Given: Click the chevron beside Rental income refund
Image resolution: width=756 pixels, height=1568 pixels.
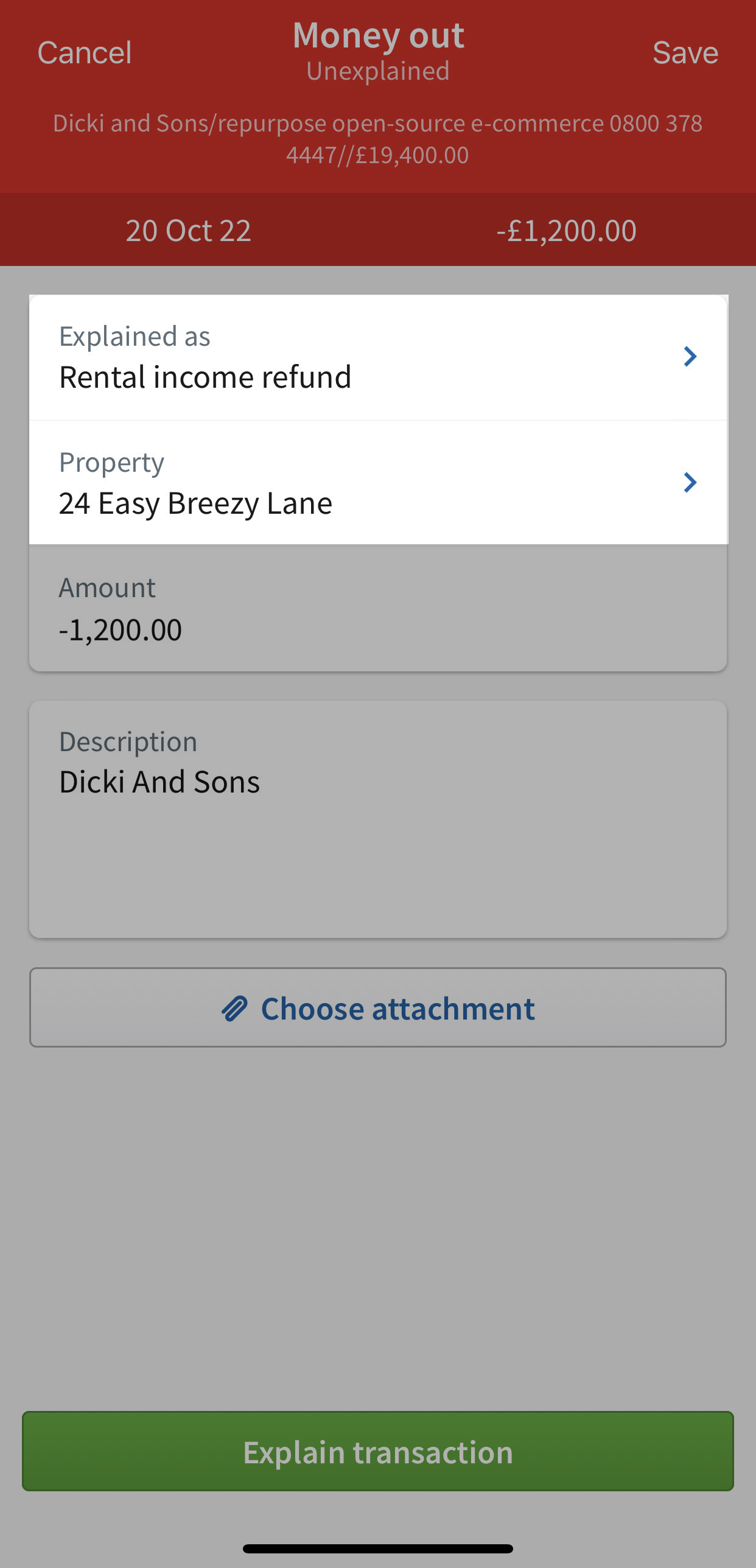Looking at the screenshot, I should pyautogui.click(x=690, y=357).
